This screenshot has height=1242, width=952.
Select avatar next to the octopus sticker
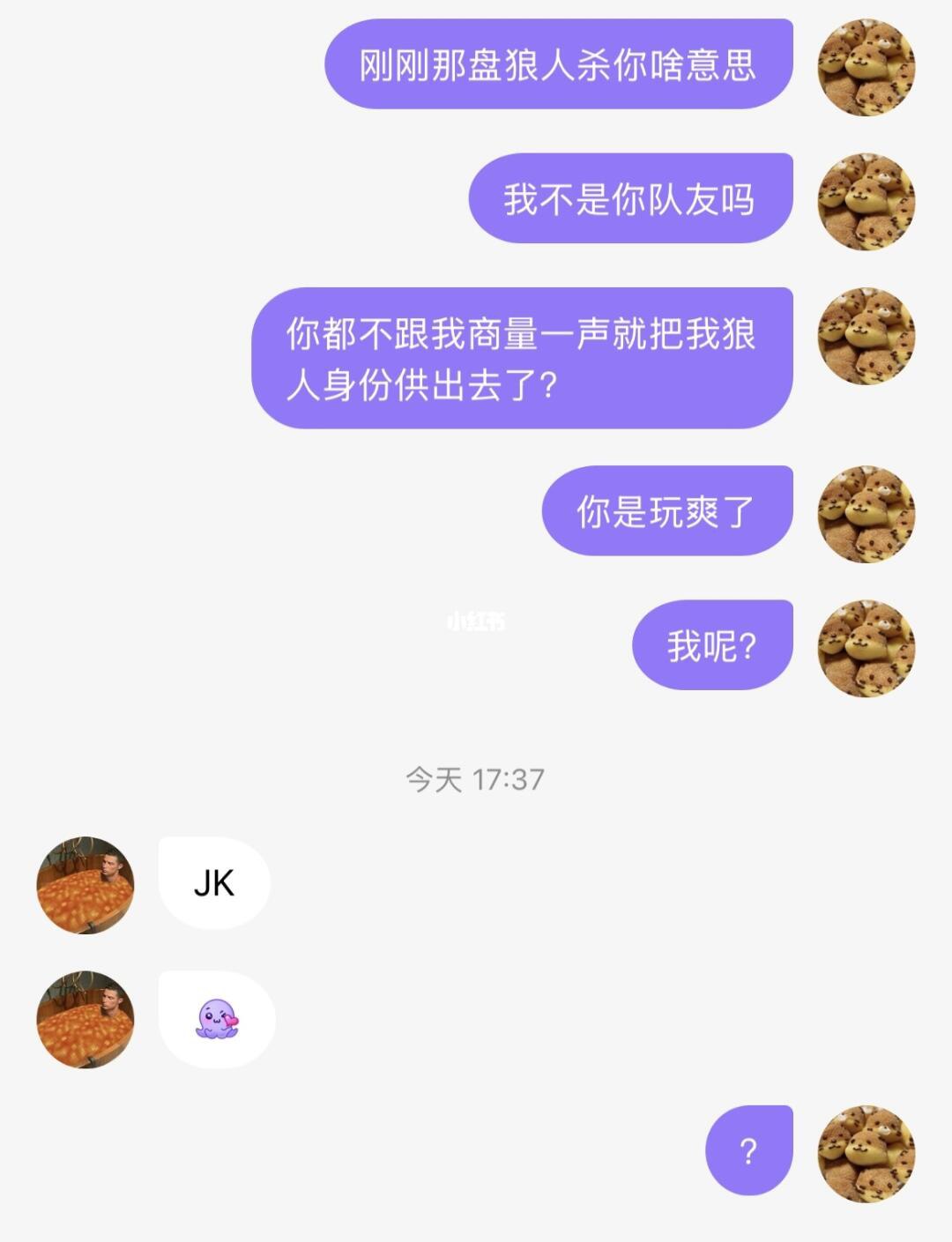click(86, 1018)
